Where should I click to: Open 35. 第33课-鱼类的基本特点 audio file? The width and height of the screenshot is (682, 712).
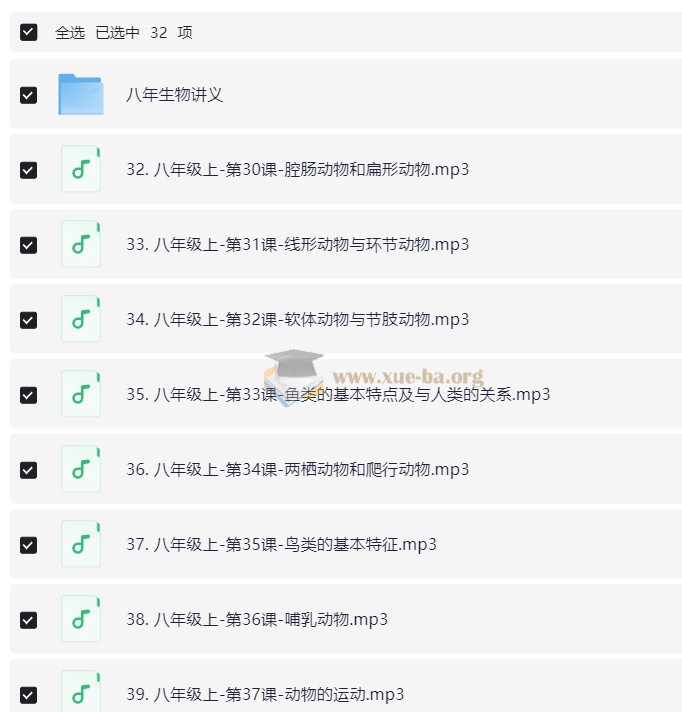[338, 394]
